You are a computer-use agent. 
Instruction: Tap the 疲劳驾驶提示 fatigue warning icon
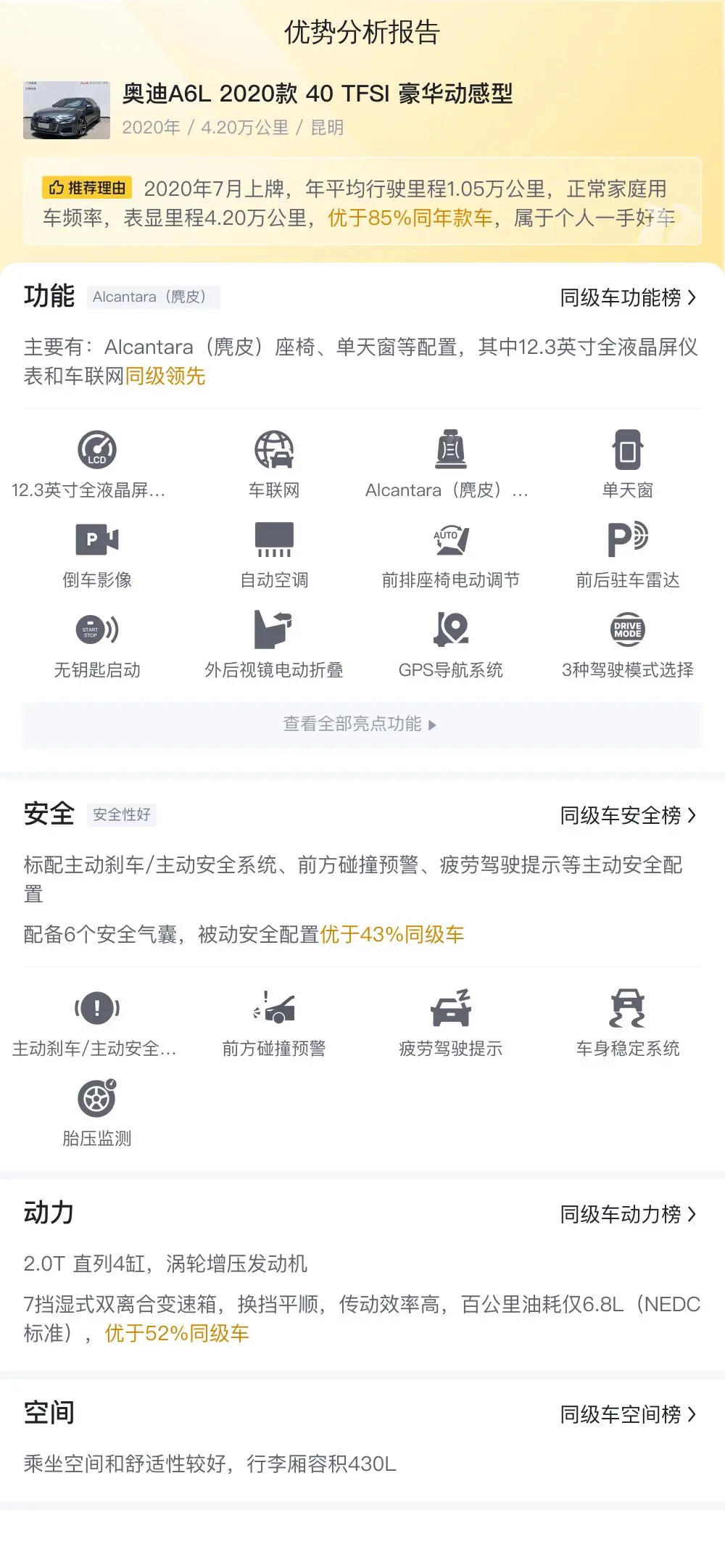coord(451,1007)
